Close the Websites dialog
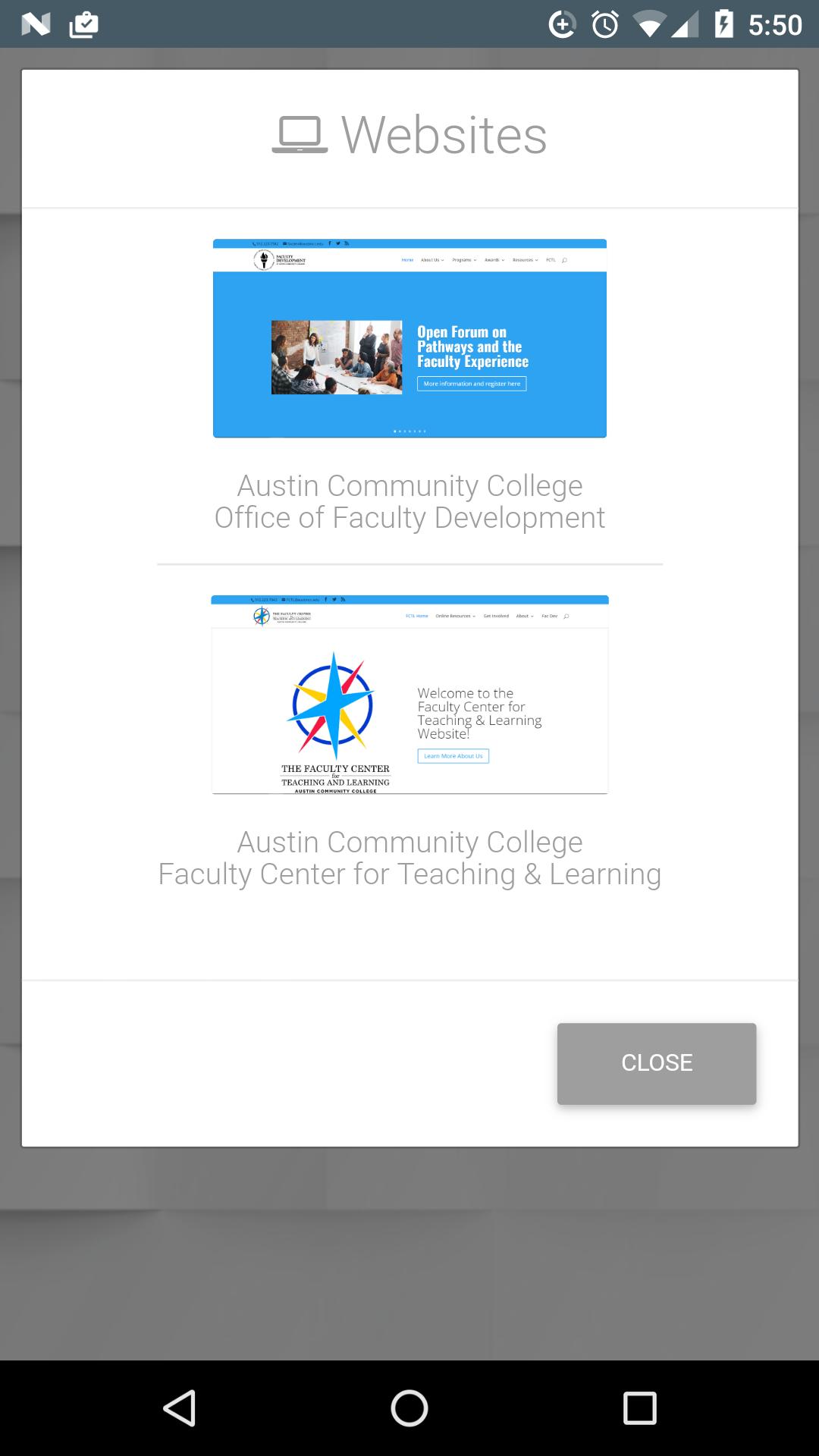 point(656,1063)
